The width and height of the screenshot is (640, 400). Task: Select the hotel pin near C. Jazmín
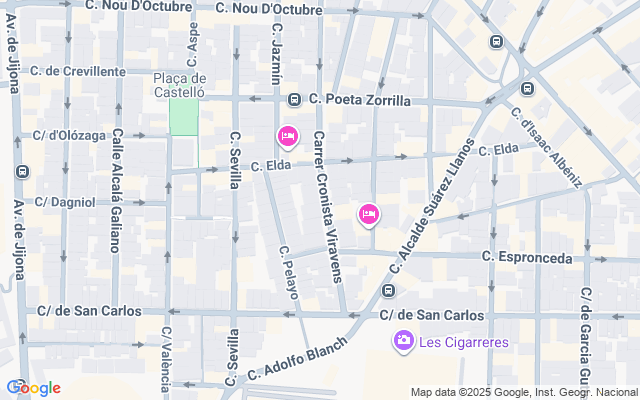tap(288, 136)
